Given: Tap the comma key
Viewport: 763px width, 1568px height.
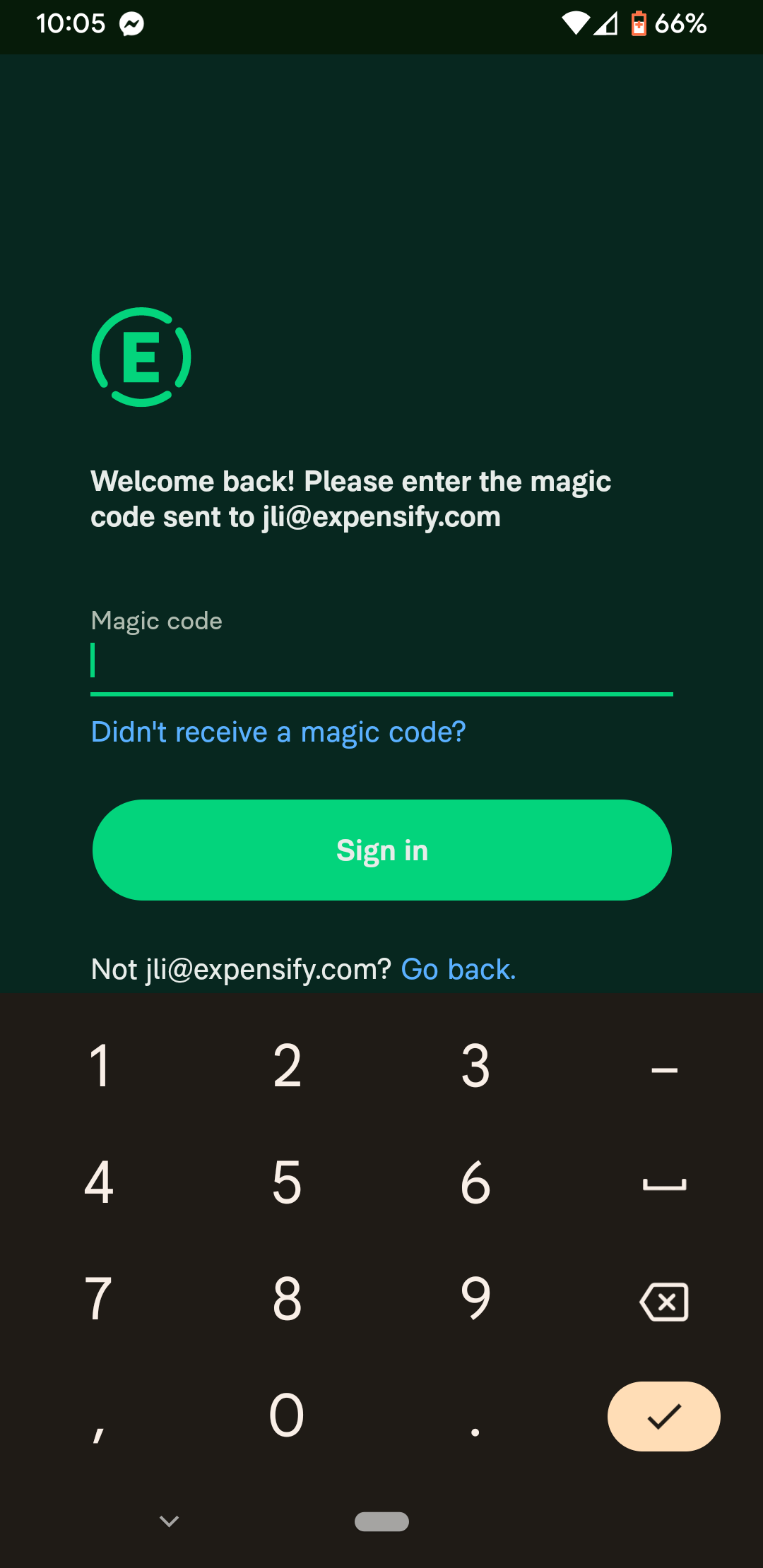Looking at the screenshot, I should 99,1420.
